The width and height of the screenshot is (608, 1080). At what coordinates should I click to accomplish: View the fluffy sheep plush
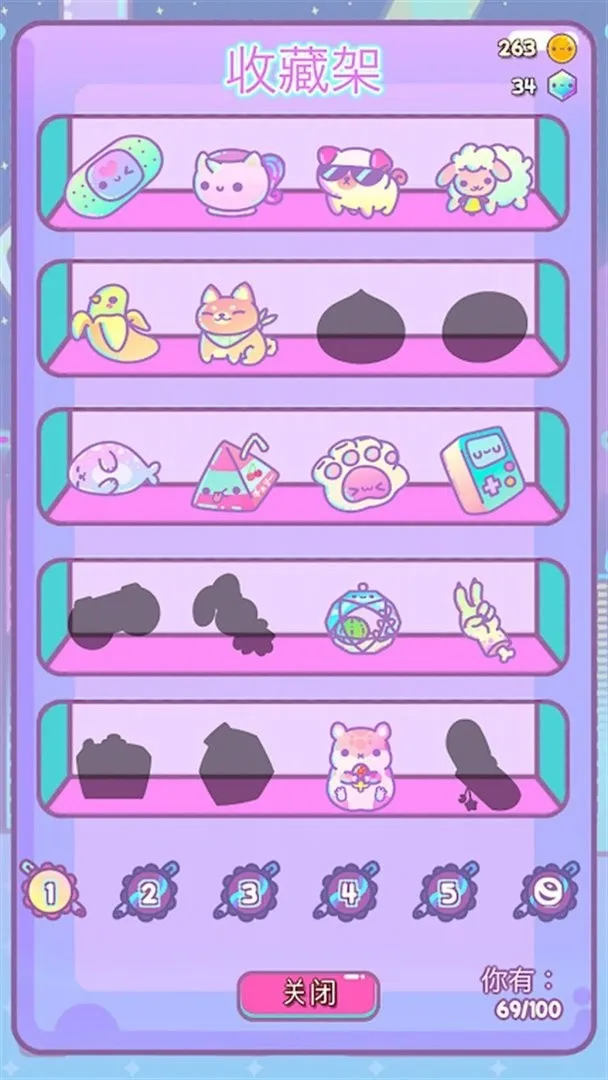coord(483,178)
